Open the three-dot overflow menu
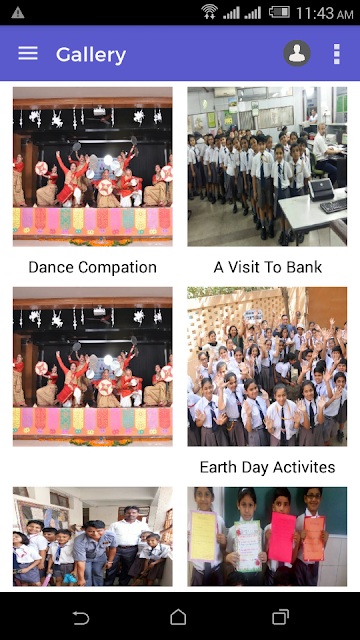The width and height of the screenshot is (360, 640). (x=336, y=54)
